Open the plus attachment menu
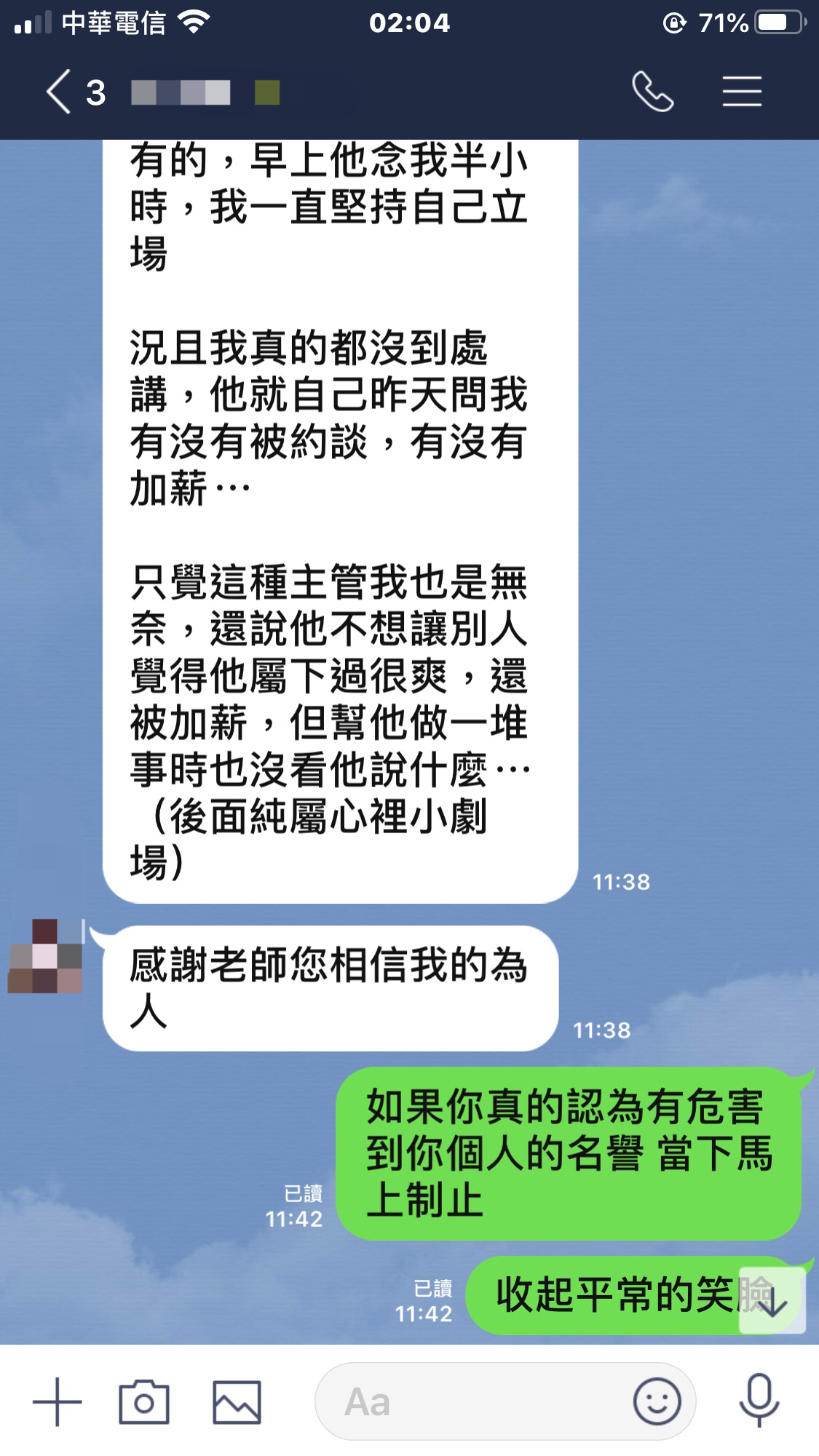Screen dimensions: 819x1456 pos(58,1401)
